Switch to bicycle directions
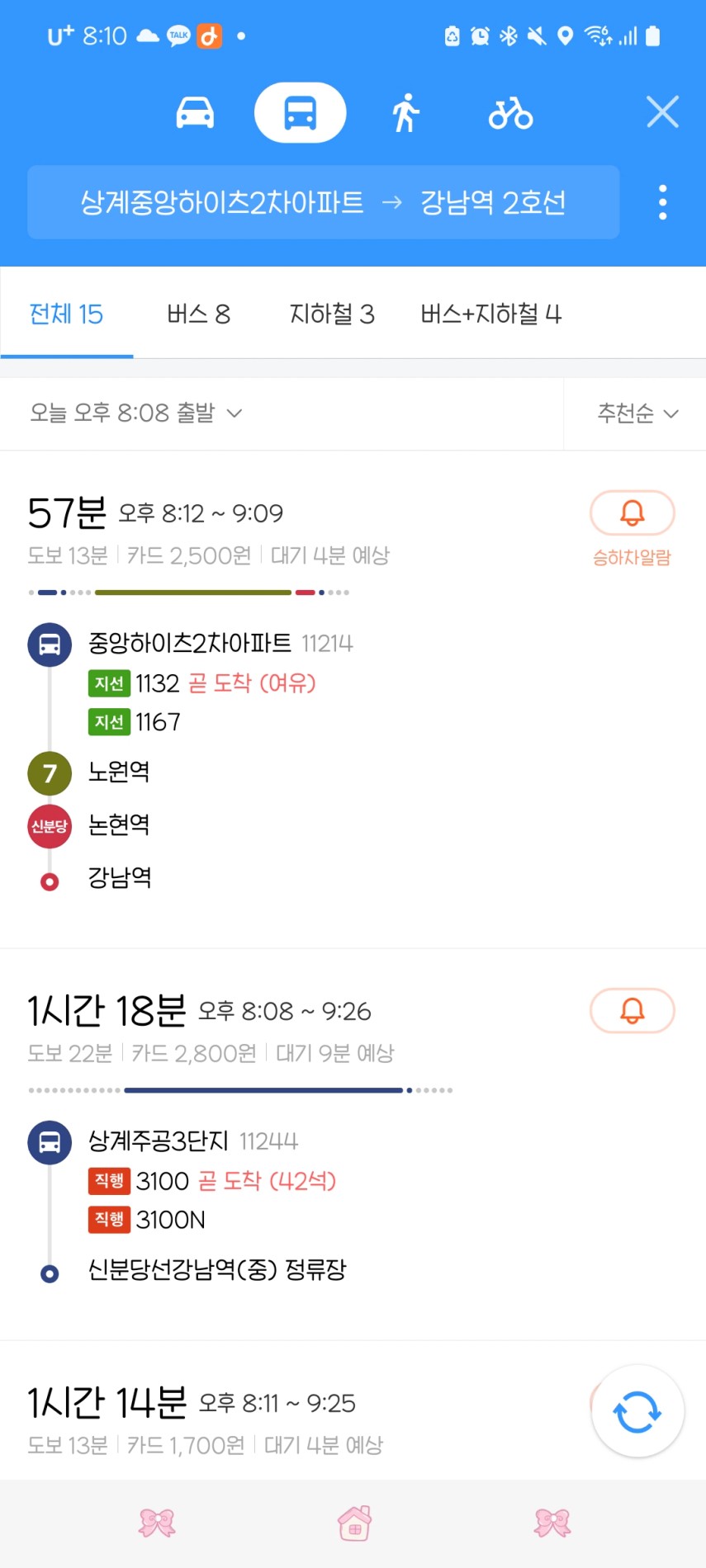 point(510,113)
